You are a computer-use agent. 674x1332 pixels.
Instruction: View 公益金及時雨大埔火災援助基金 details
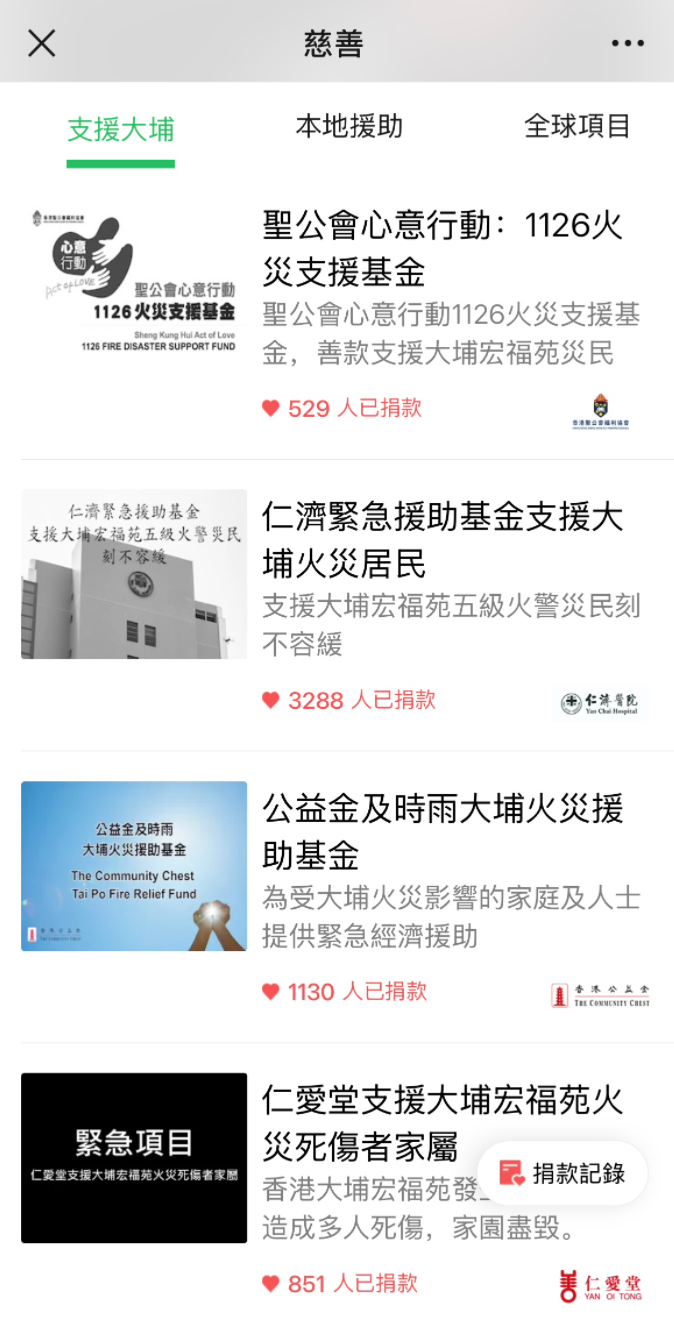[442, 832]
